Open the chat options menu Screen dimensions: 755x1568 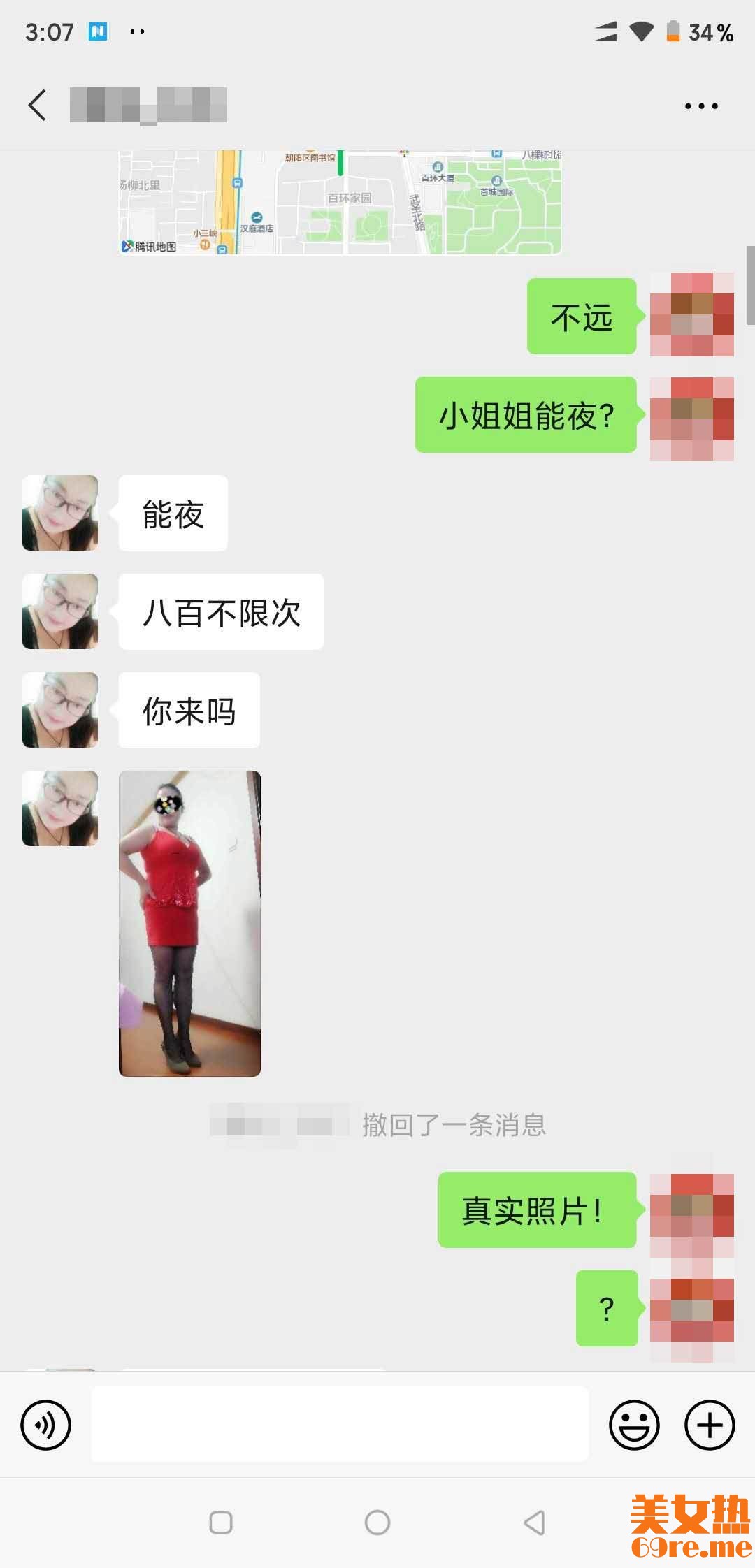tap(700, 106)
